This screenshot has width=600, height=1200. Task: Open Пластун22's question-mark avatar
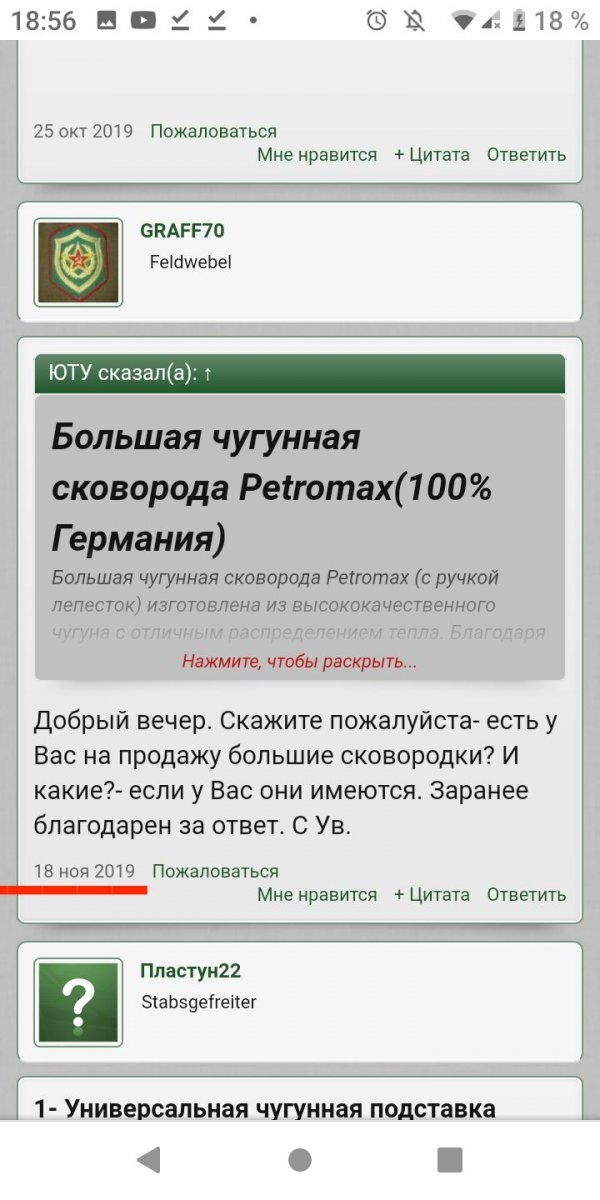tap(78, 1002)
